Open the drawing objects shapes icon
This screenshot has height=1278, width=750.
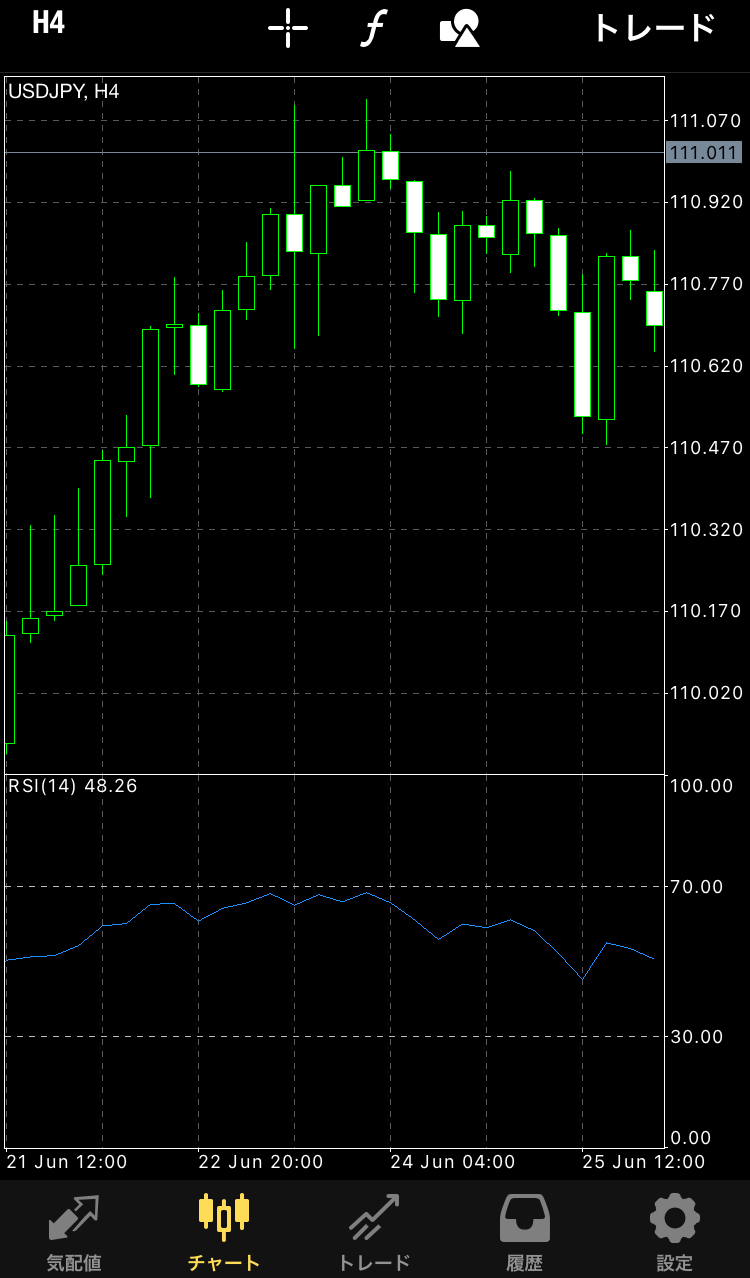pyautogui.click(x=460, y=28)
